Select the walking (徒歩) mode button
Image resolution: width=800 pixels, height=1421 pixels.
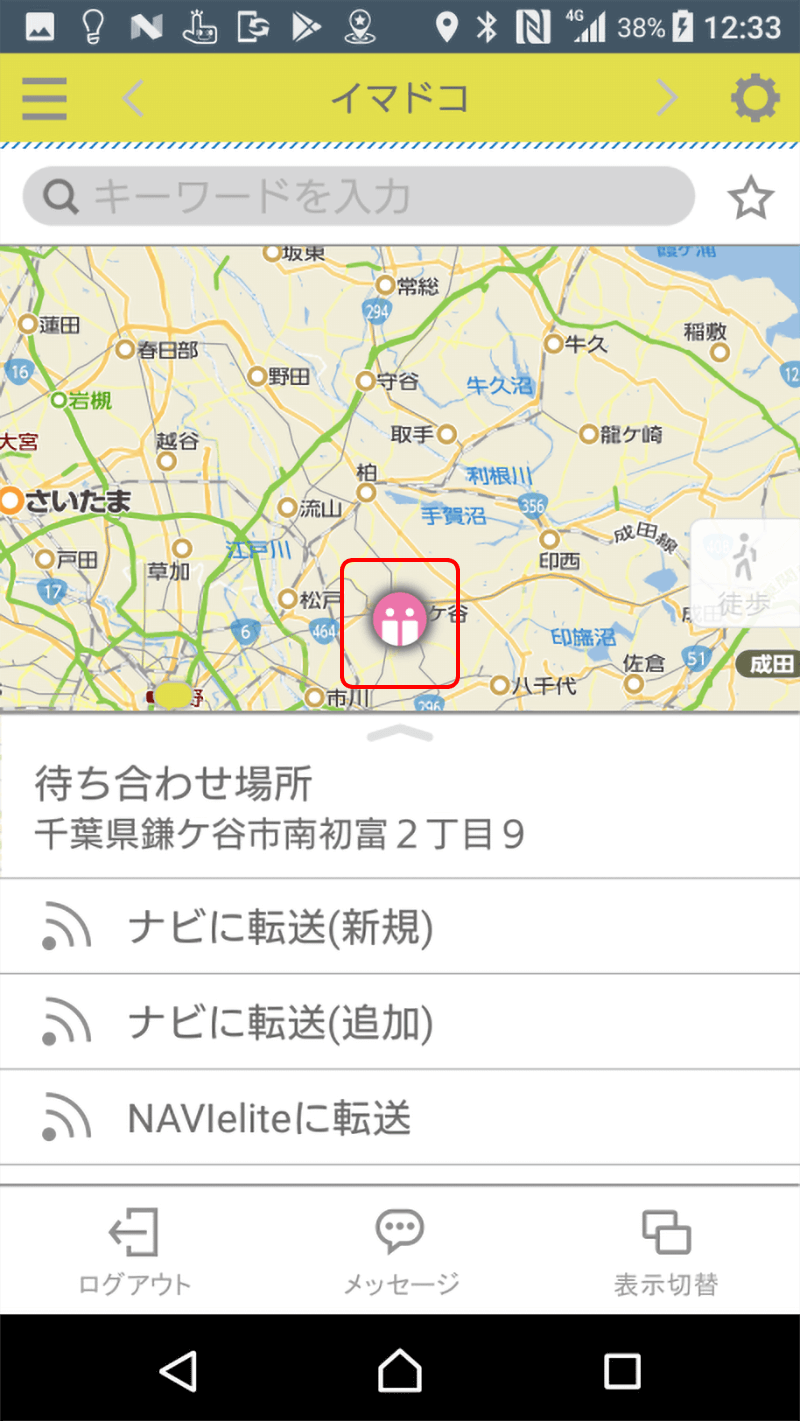[745, 573]
